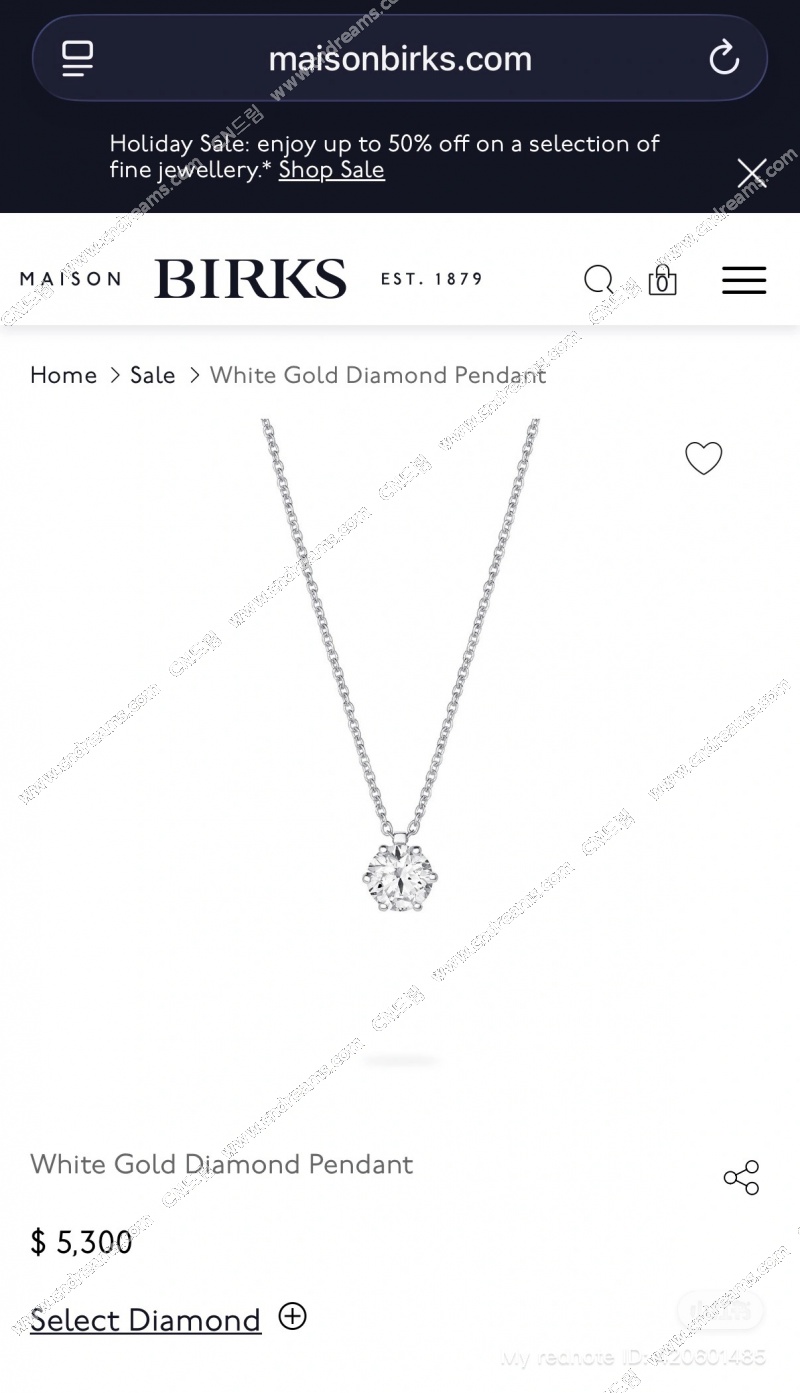
Task: Open the hamburger menu
Action: [x=744, y=279]
